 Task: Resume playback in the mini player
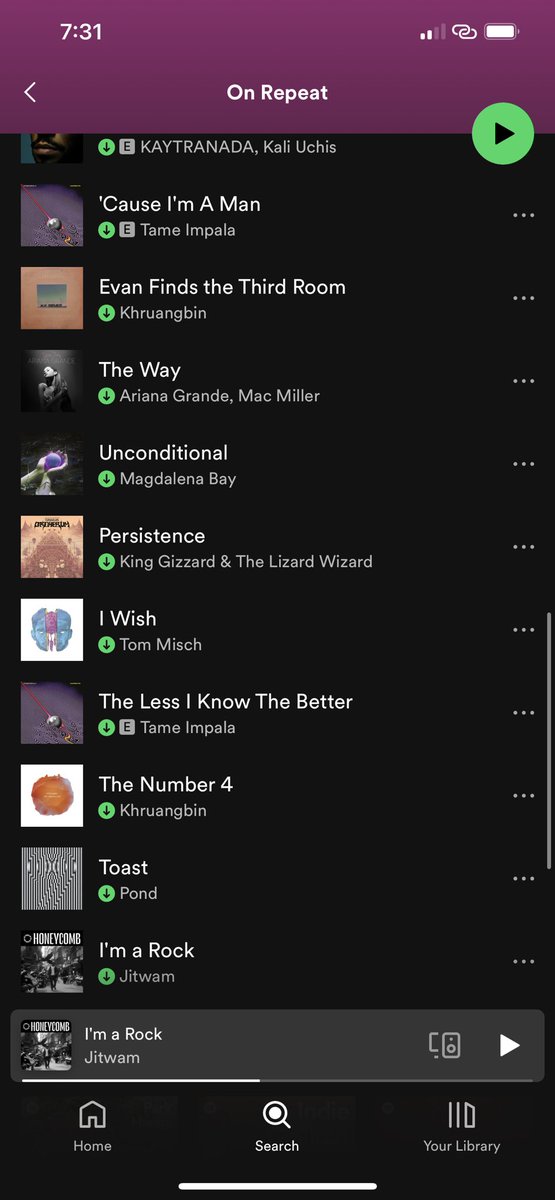pyautogui.click(x=509, y=1045)
